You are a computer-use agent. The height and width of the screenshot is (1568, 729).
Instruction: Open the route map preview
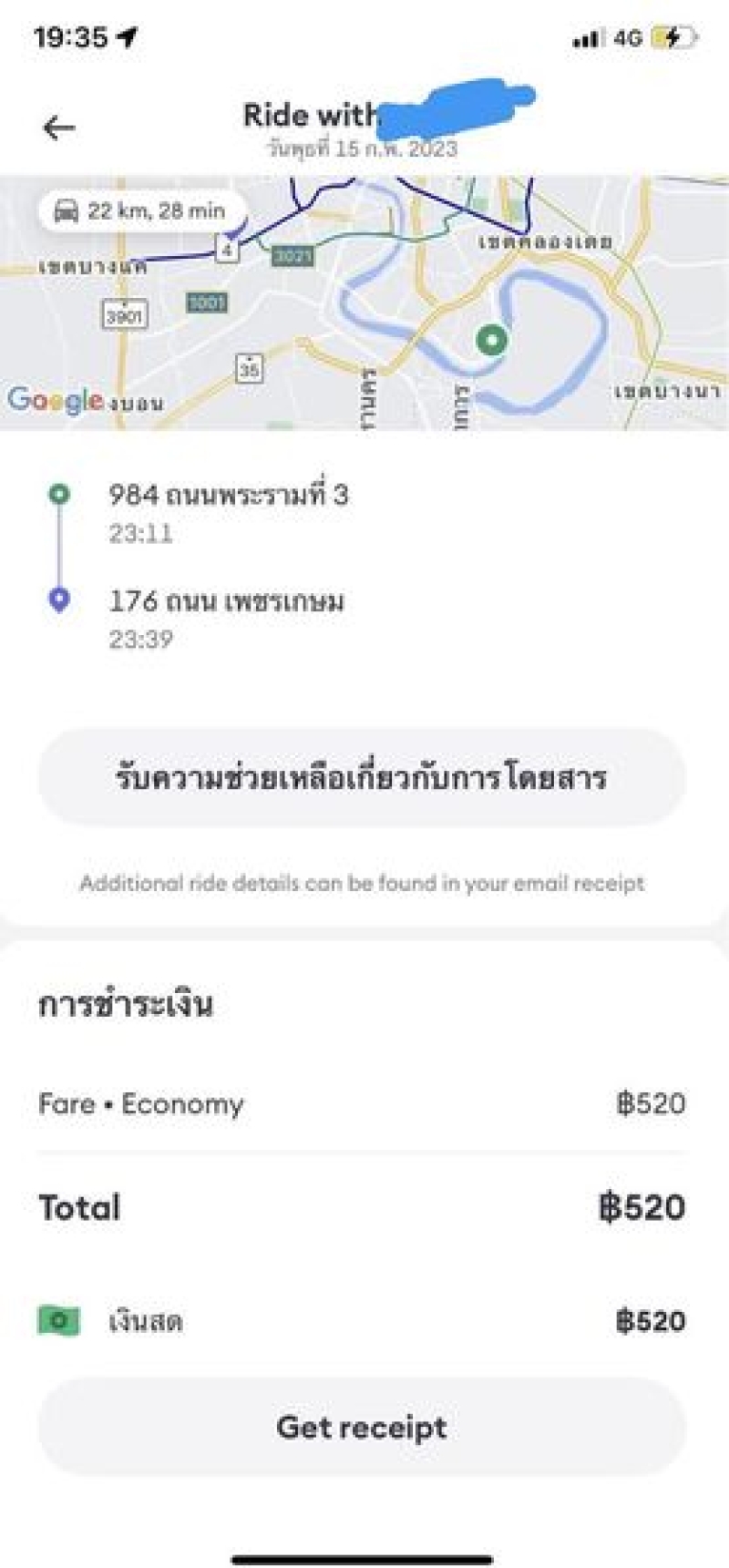[364, 302]
